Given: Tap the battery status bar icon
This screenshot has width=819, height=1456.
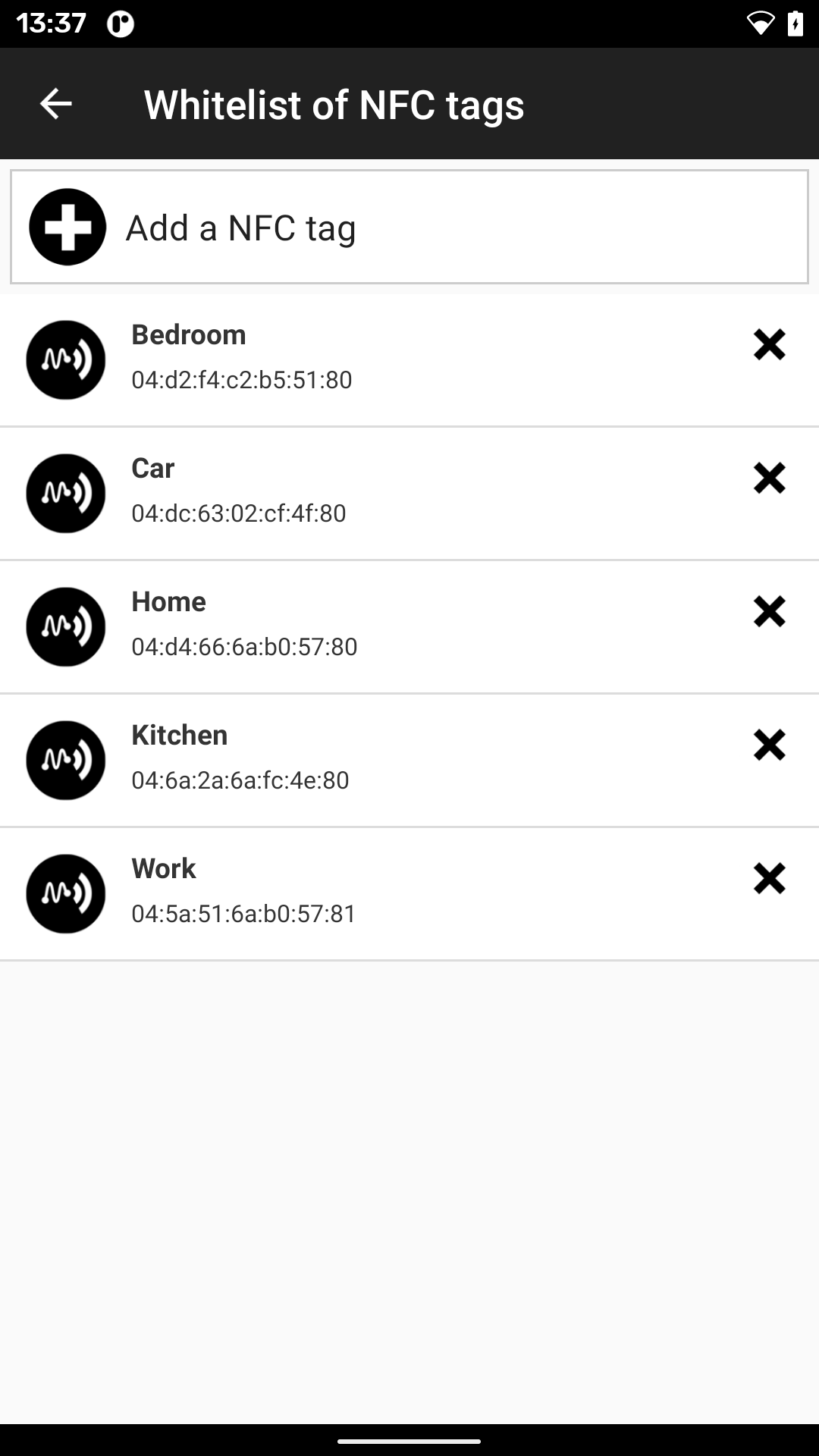Looking at the screenshot, I should point(795,23).
